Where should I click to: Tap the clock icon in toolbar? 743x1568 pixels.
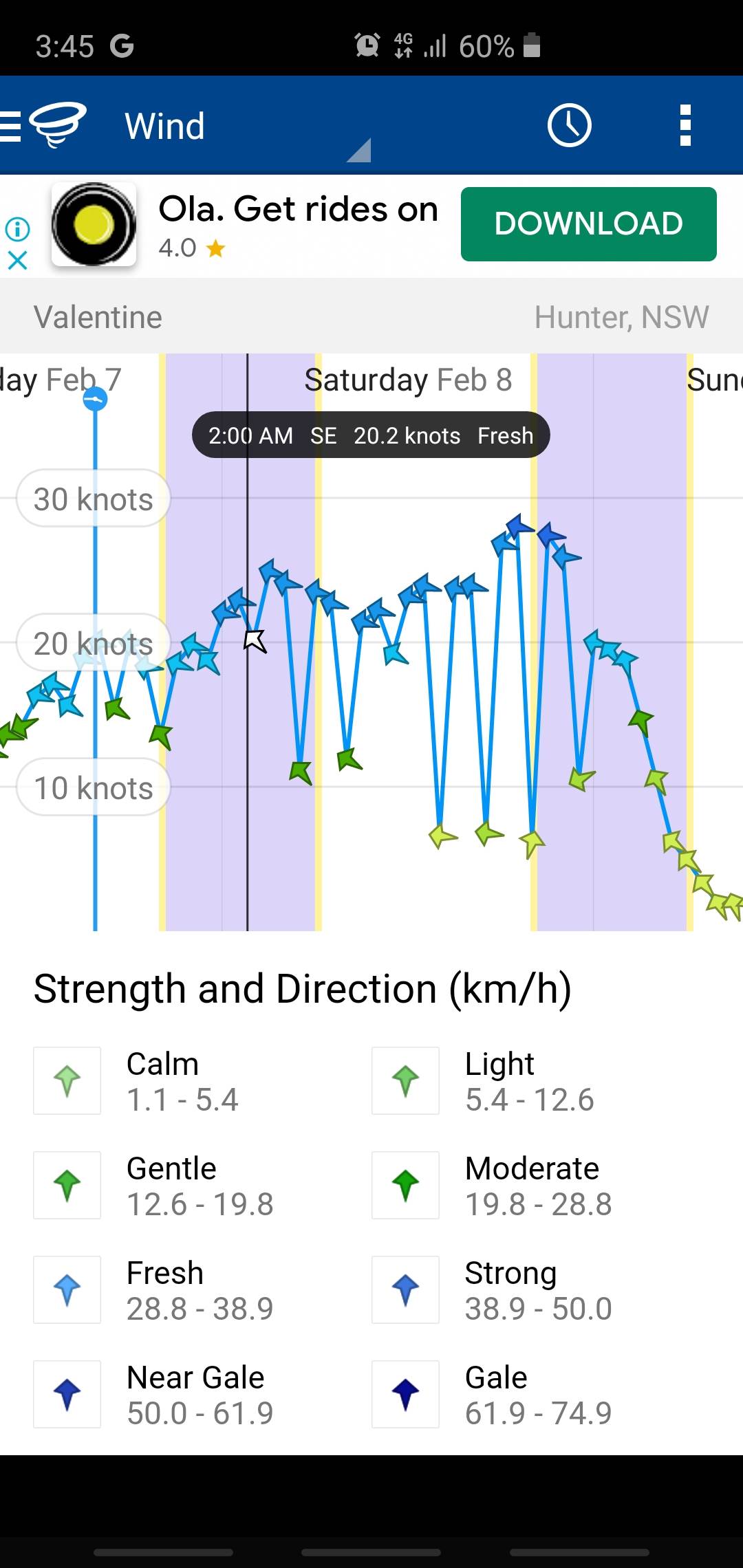tap(569, 126)
